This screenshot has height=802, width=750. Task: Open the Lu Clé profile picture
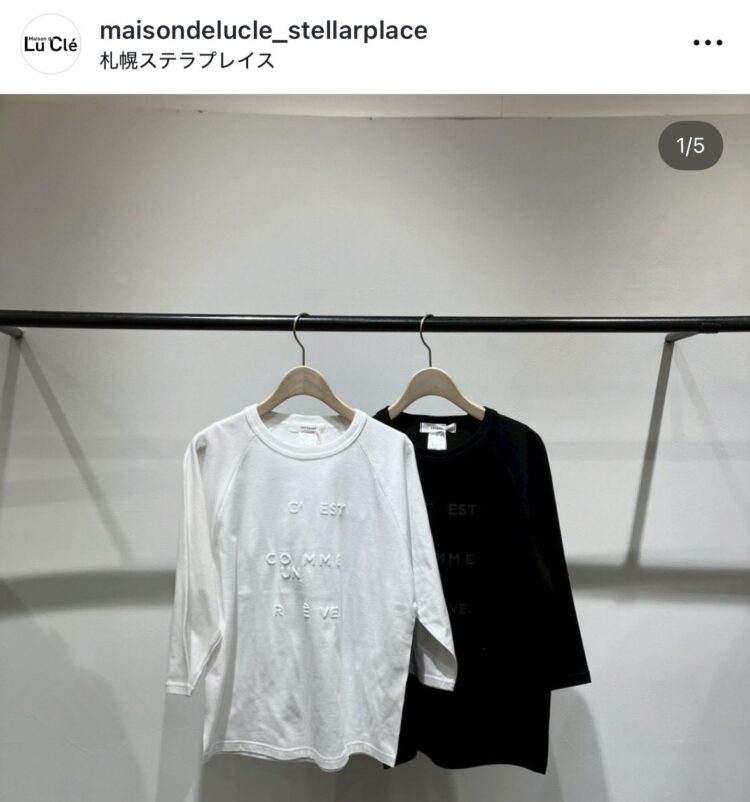pos(50,44)
